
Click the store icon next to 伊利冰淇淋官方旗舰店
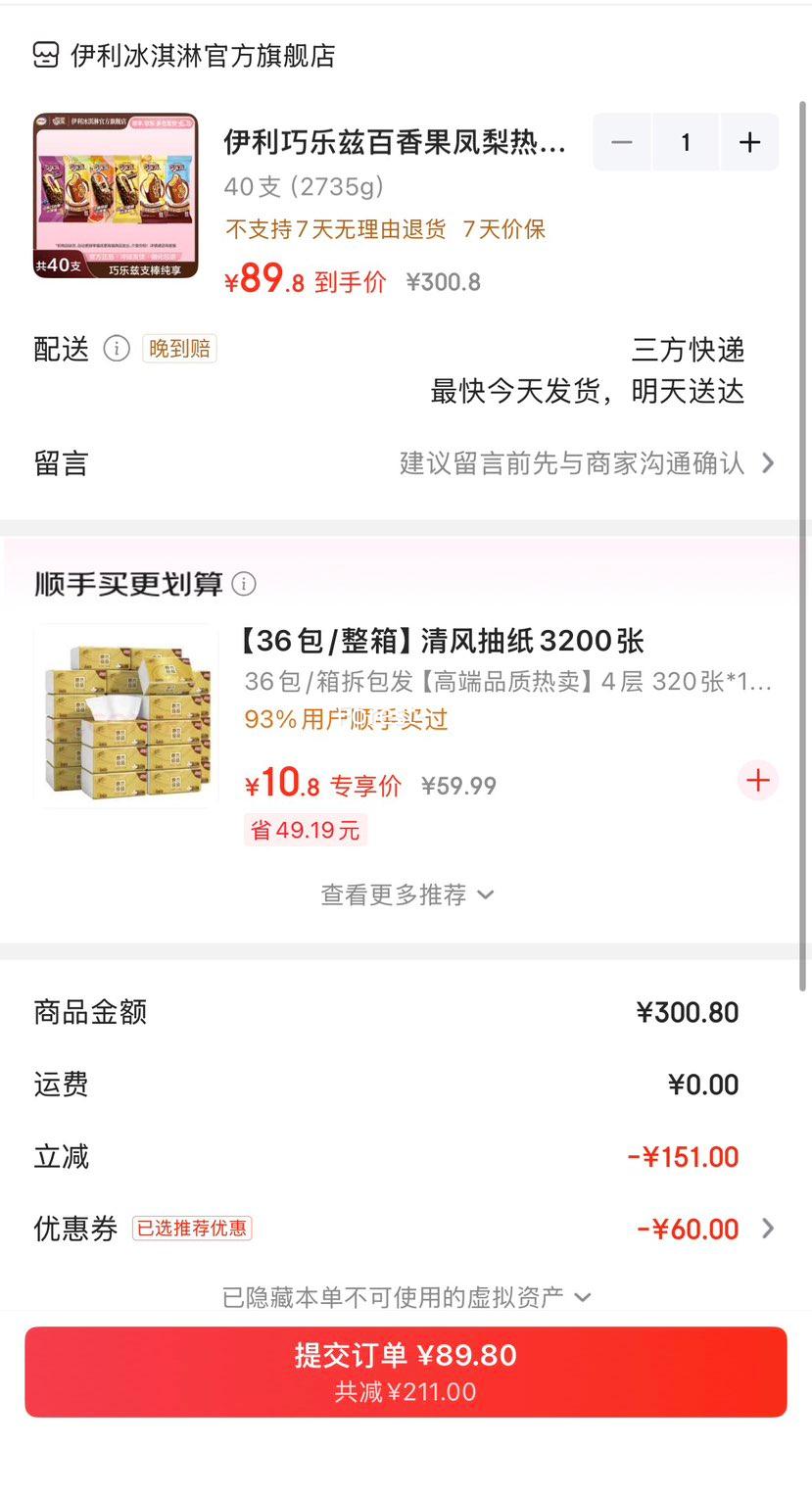tap(44, 56)
